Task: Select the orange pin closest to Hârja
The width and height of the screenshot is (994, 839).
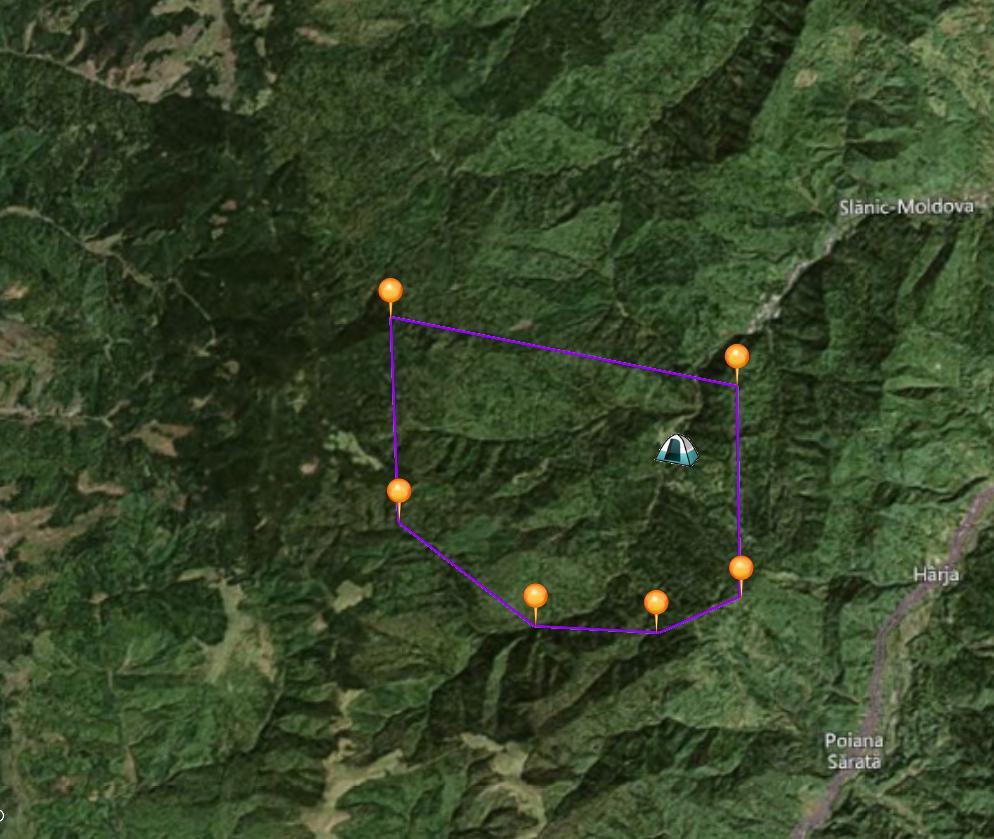Action: 740,568
